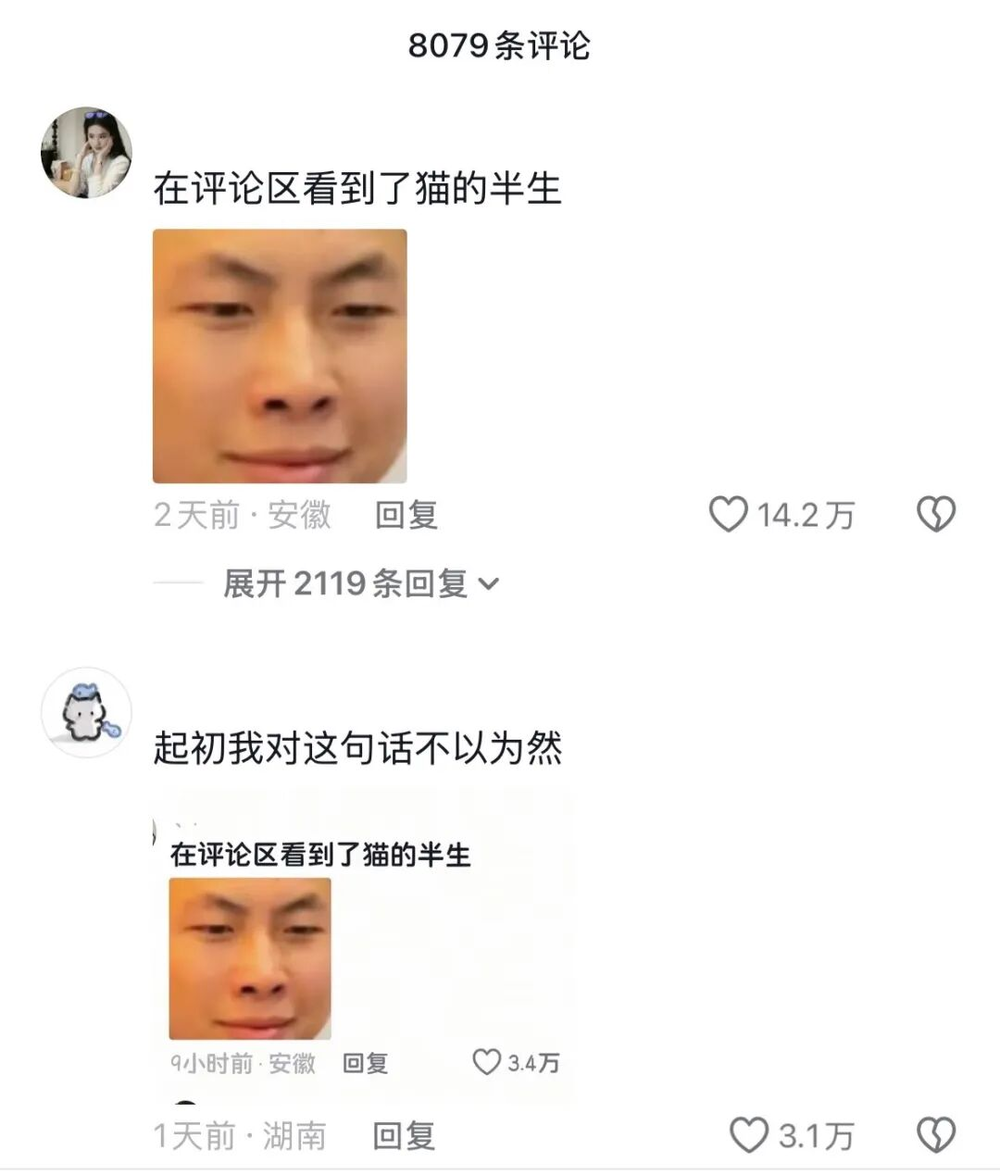
Task: View the image in the 安徽 comment
Action: click(280, 356)
